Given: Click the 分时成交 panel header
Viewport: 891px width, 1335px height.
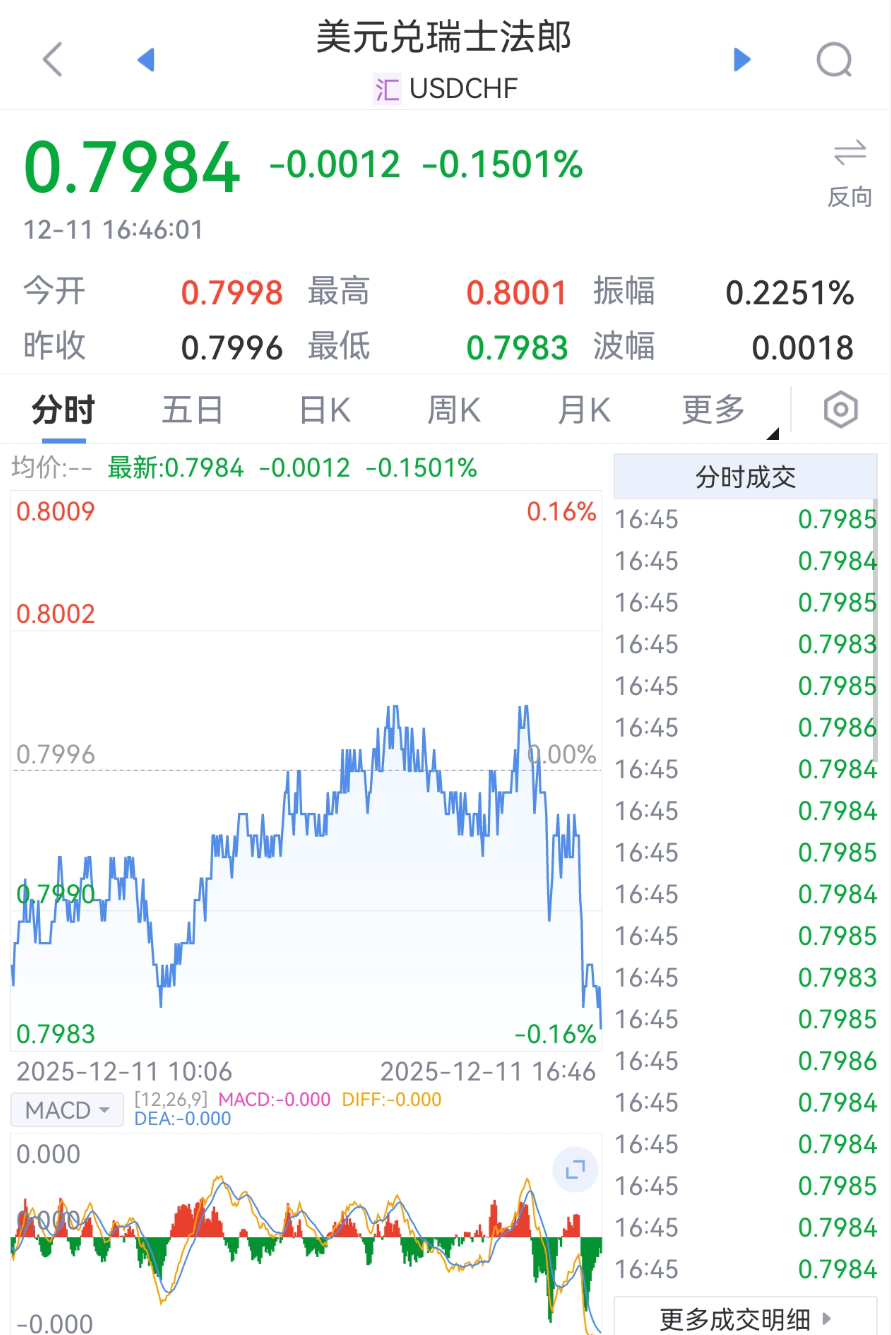Looking at the screenshot, I should pos(745,477).
